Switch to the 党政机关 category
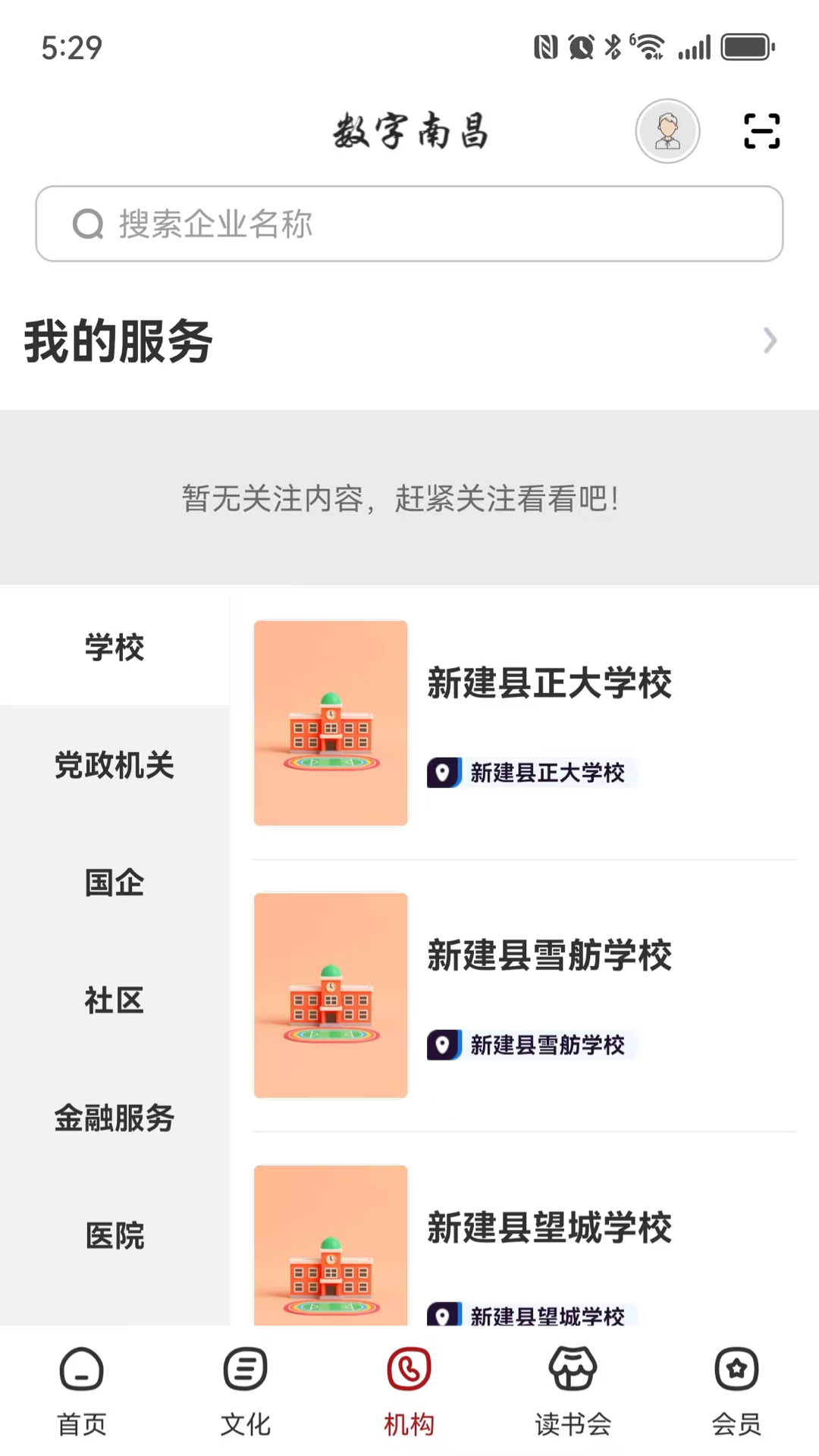This screenshot has width=819, height=1456. 114,765
